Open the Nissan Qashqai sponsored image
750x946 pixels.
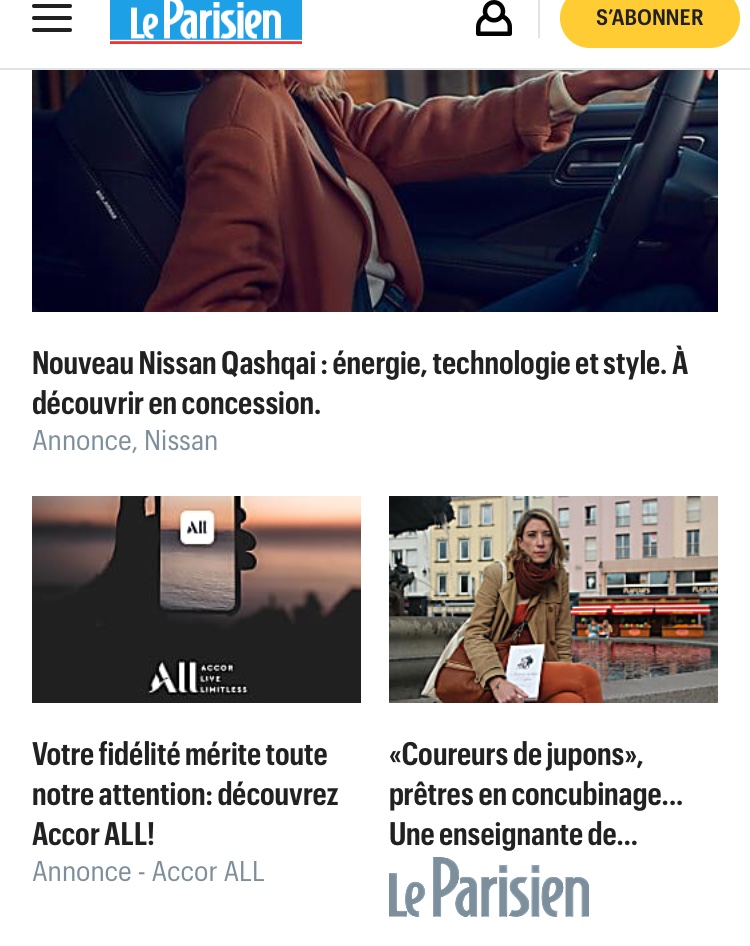point(375,190)
